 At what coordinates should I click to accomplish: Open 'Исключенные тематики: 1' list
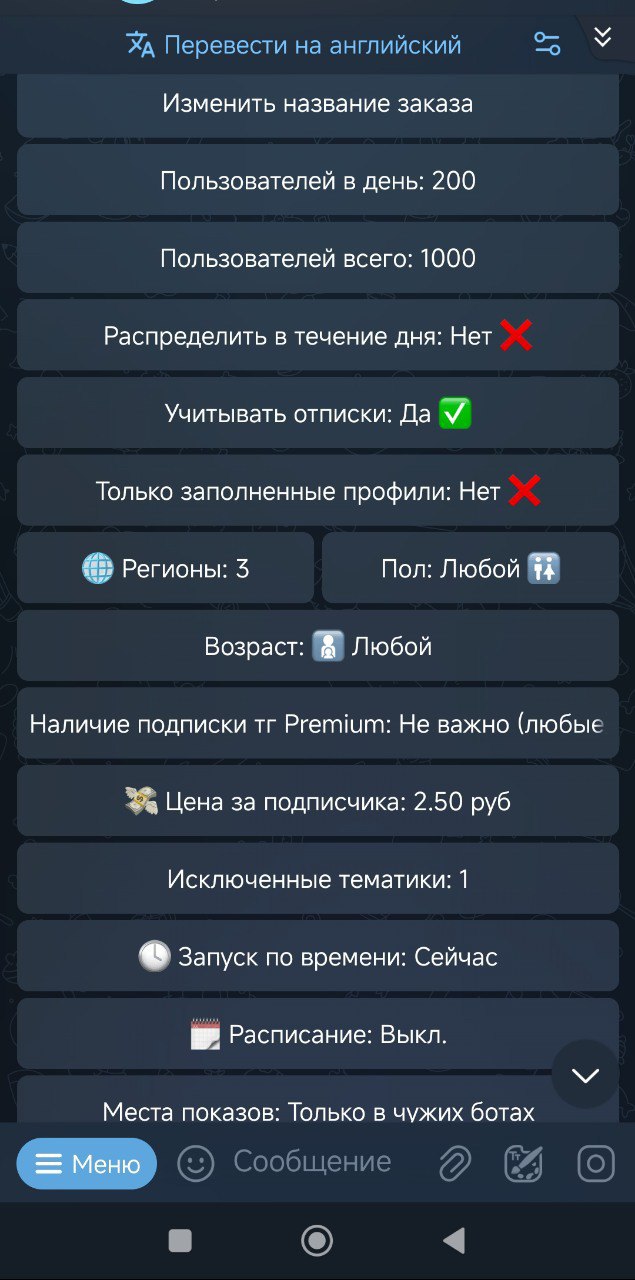tap(317, 880)
